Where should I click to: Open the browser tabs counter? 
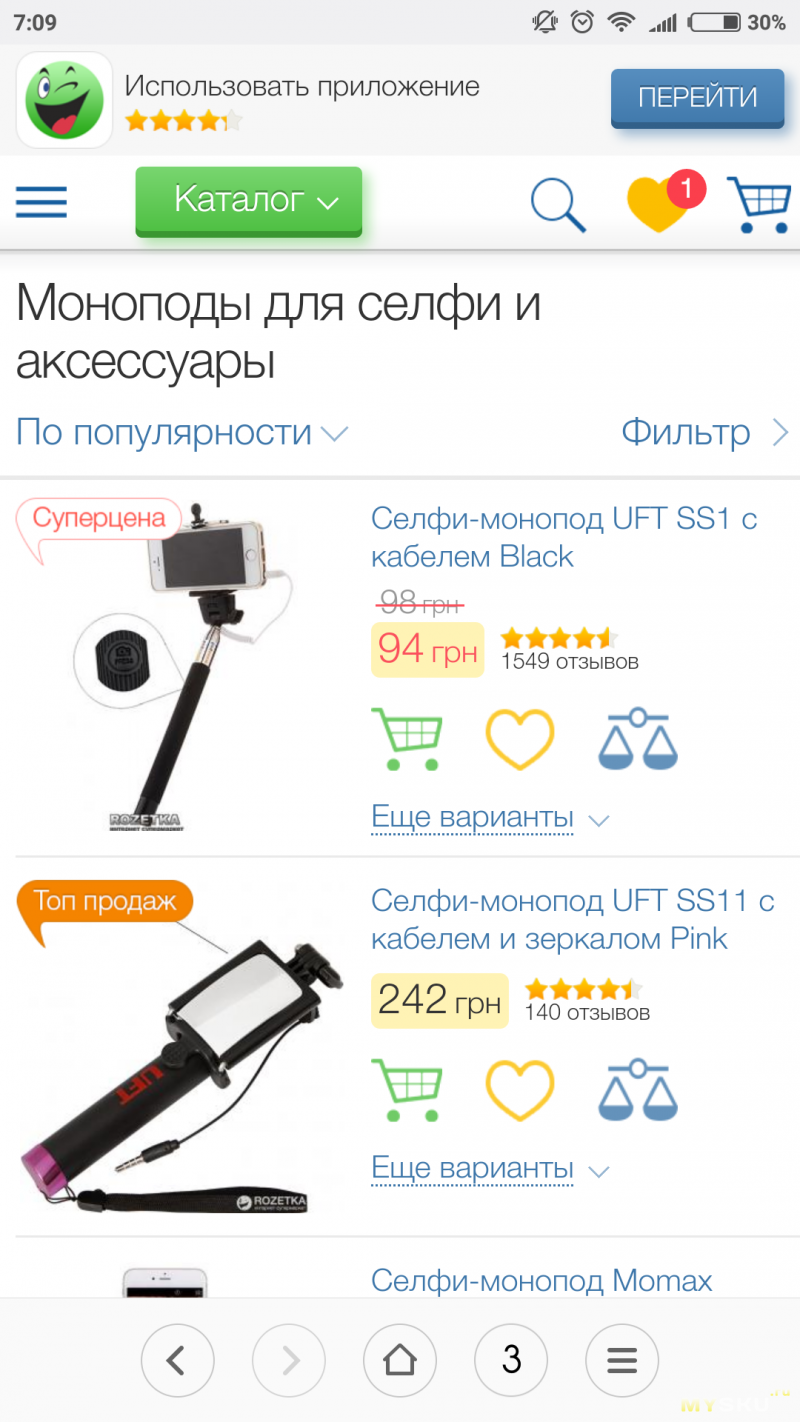tap(511, 1360)
